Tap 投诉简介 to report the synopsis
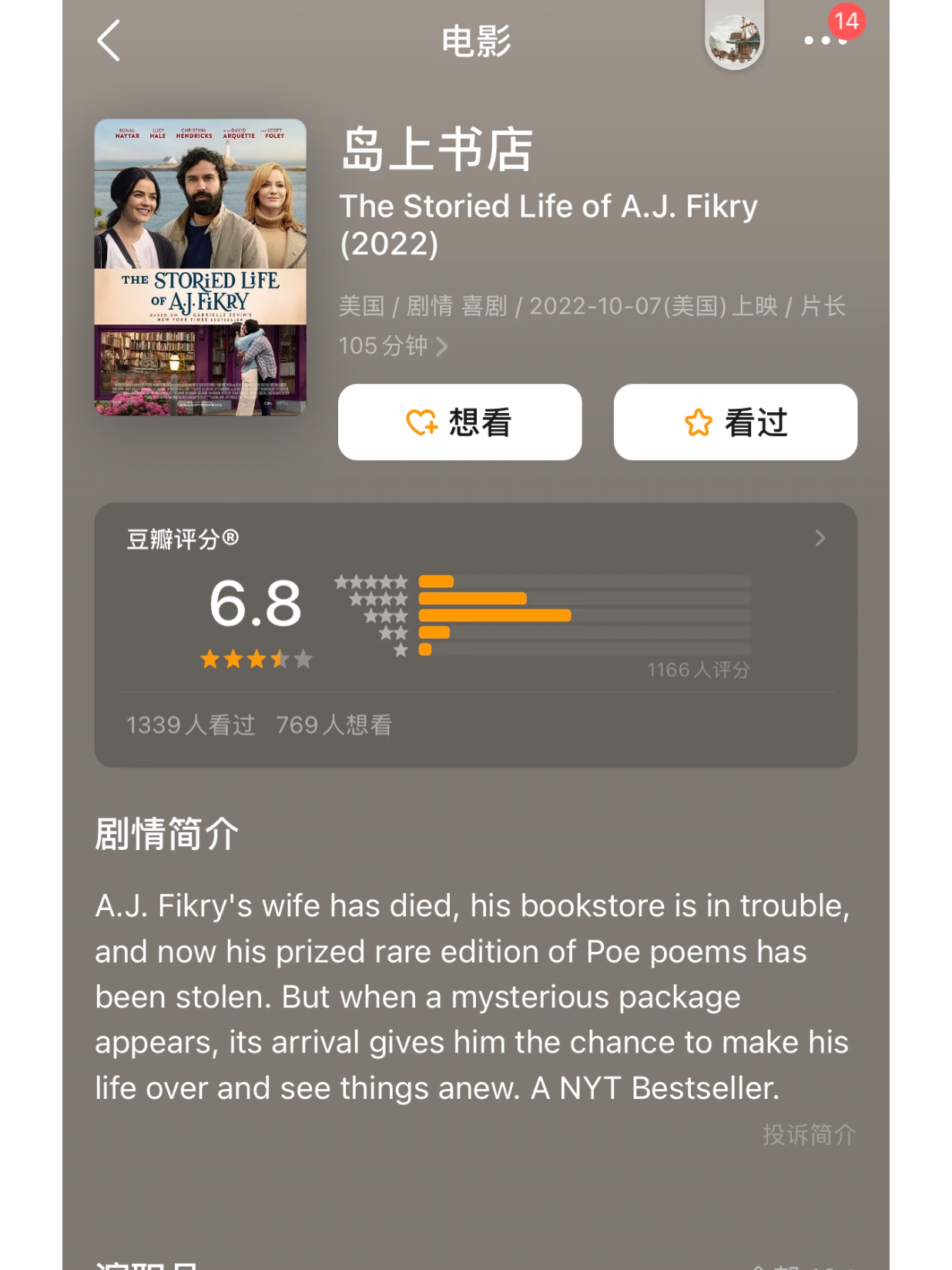952x1270 pixels. tap(809, 1134)
